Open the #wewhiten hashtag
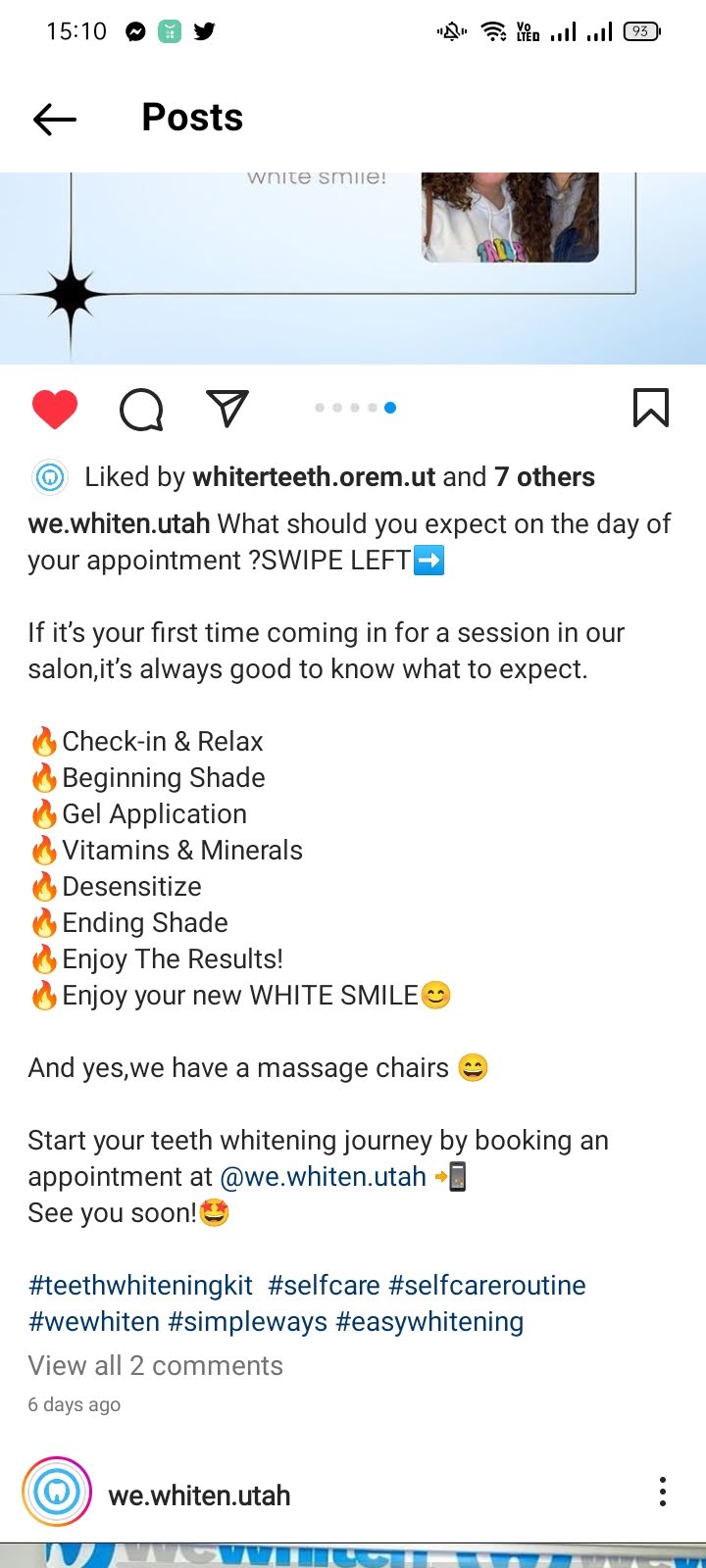Image resolution: width=706 pixels, height=1568 pixels. (94, 1322)
